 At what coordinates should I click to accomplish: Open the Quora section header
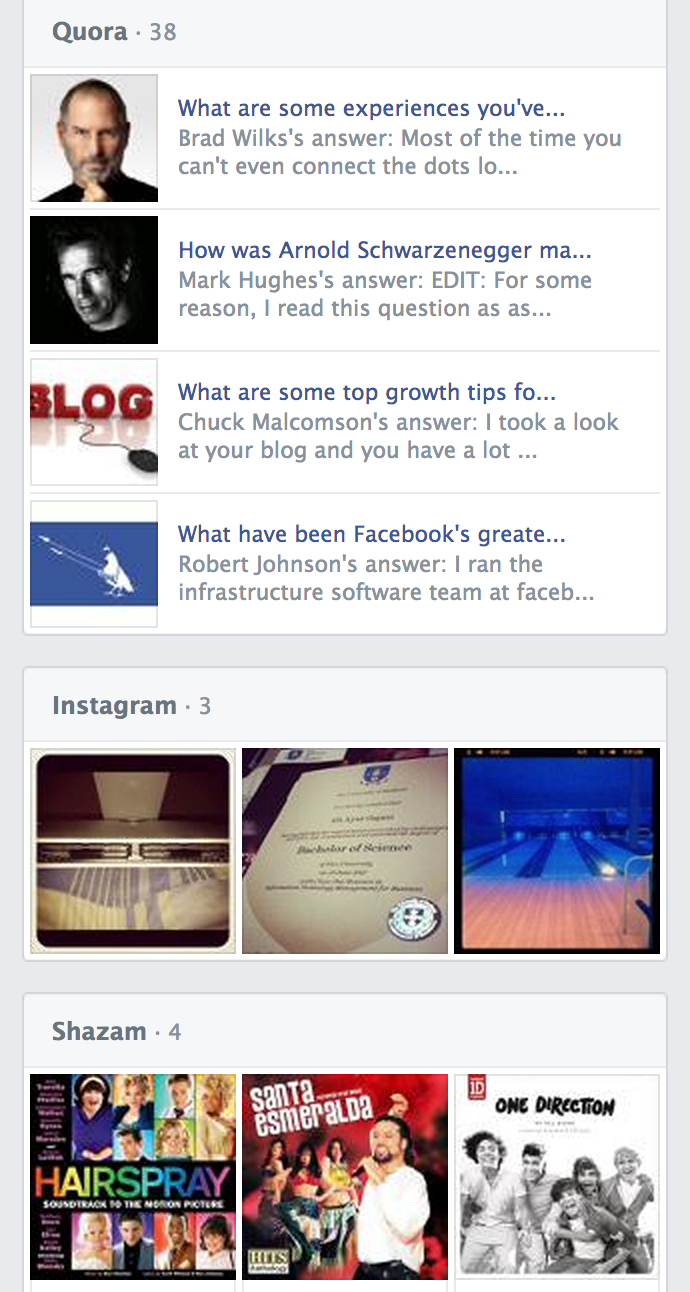(90, 32)
